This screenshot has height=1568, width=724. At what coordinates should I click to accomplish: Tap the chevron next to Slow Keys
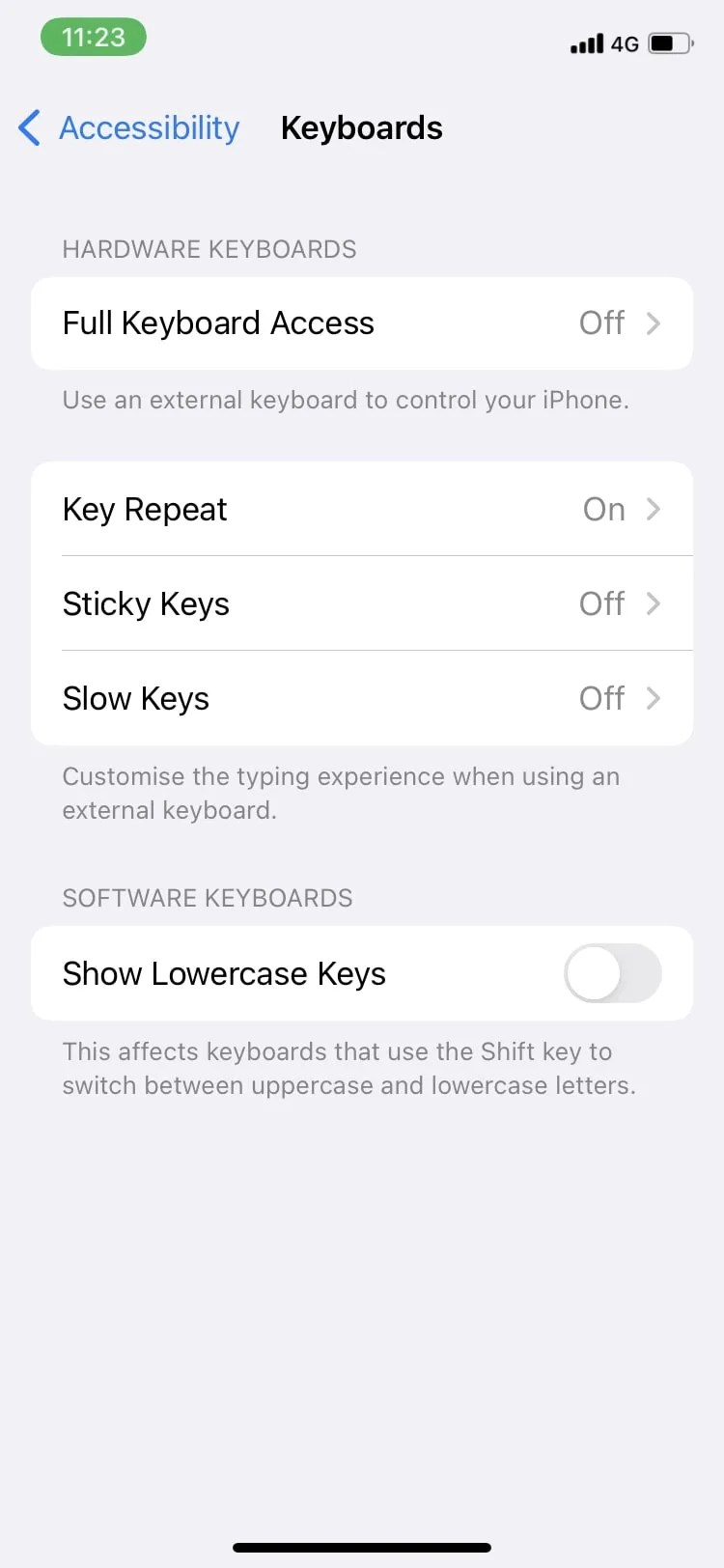click(654, 698)
